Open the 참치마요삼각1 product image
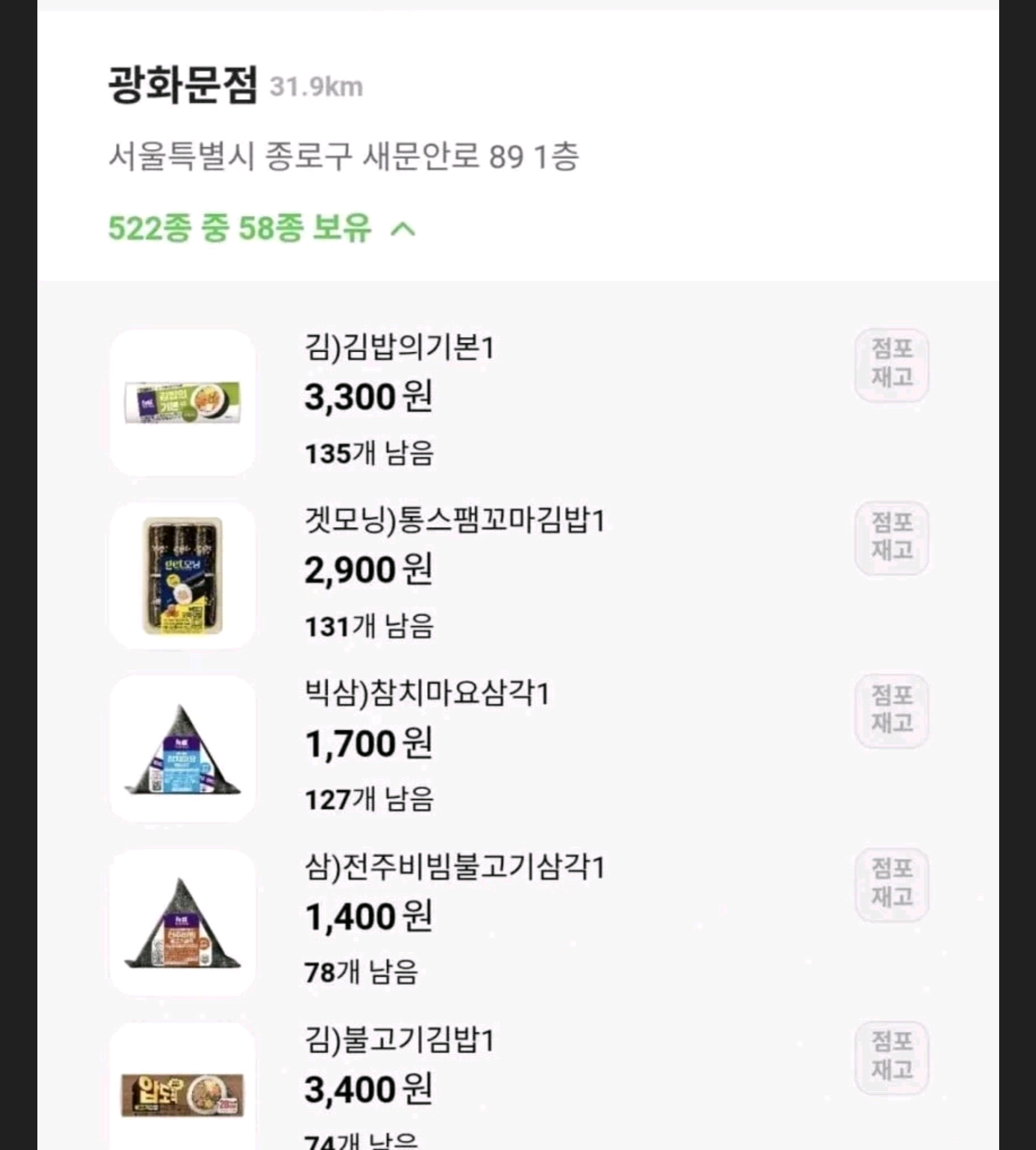The image size is (1036, 1150). tap(183, 749)
